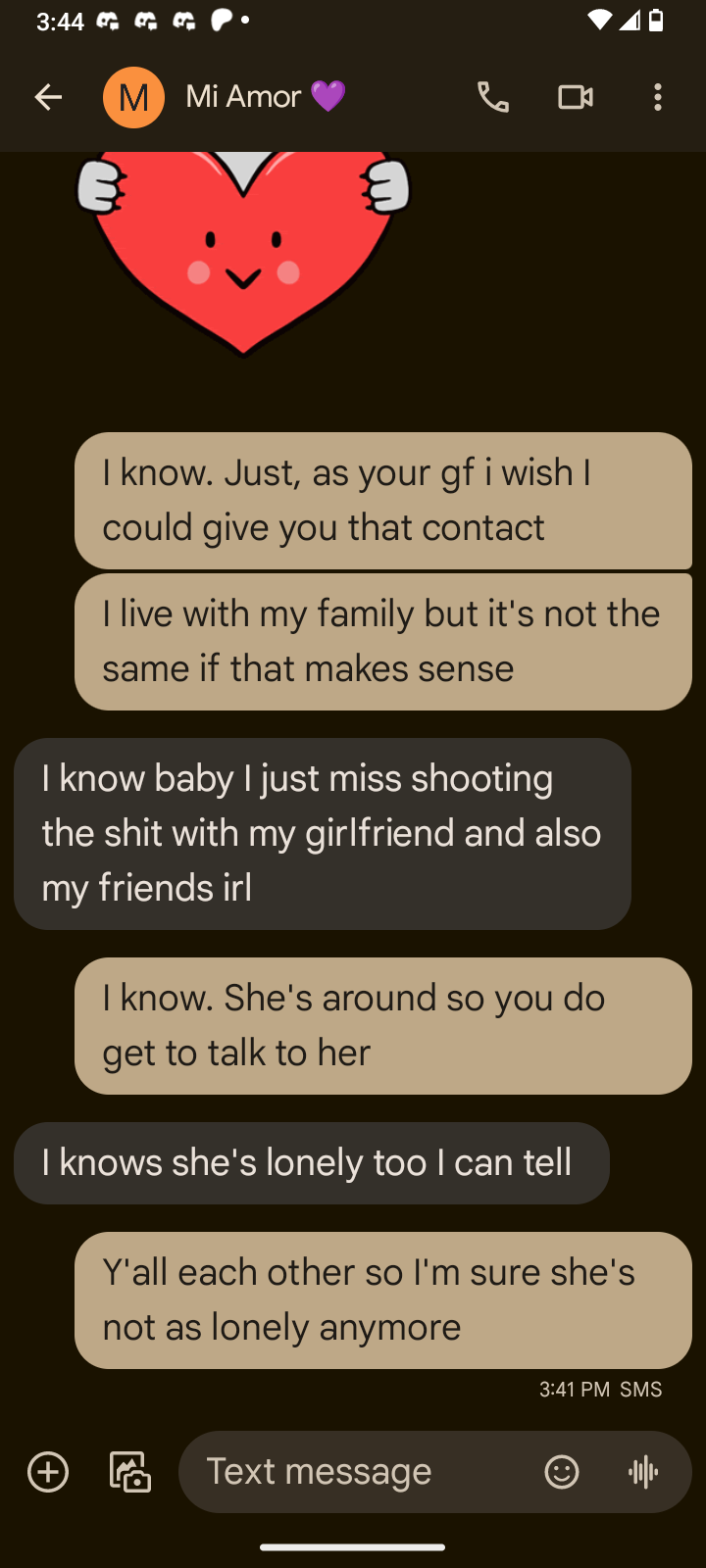The image size is (706, 1568).
Task: Open the emoji picker
Action: (x=562, y=1472)
